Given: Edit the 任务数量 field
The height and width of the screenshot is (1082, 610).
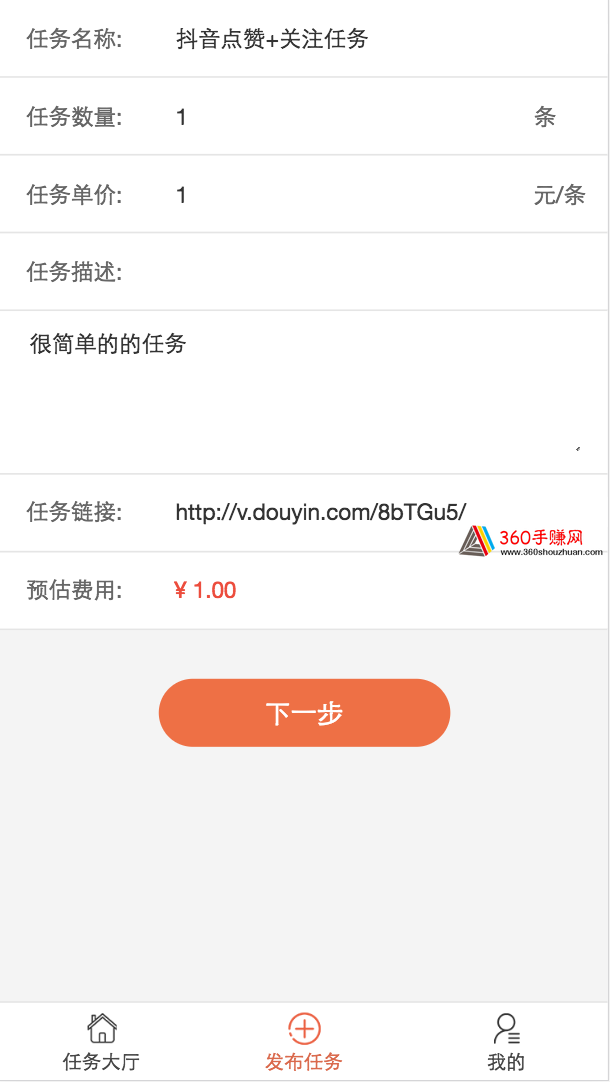Looking at the screenshot, I should [x=345, y=117].
